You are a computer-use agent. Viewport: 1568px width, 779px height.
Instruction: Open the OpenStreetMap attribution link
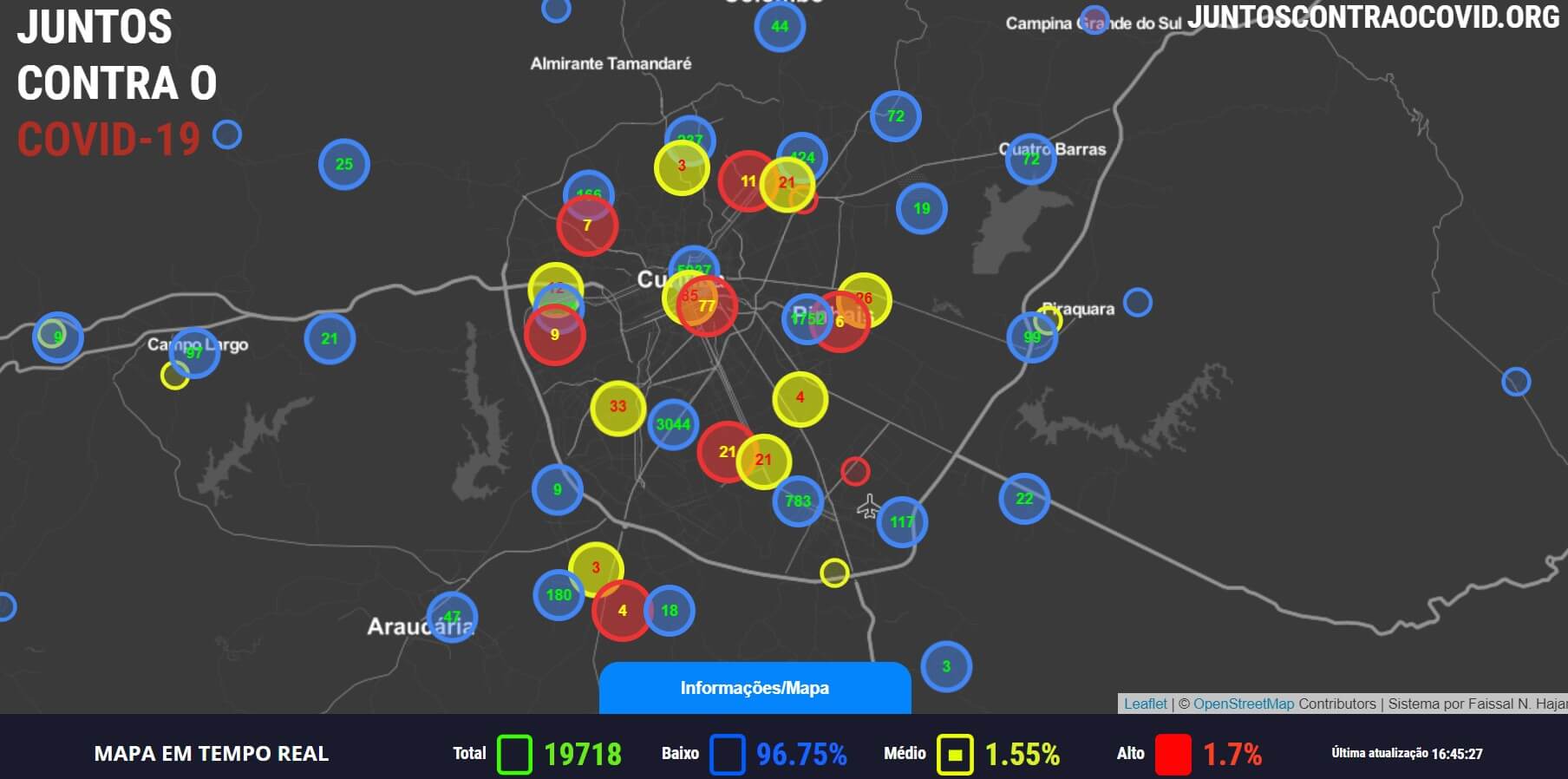point(1243,704)
